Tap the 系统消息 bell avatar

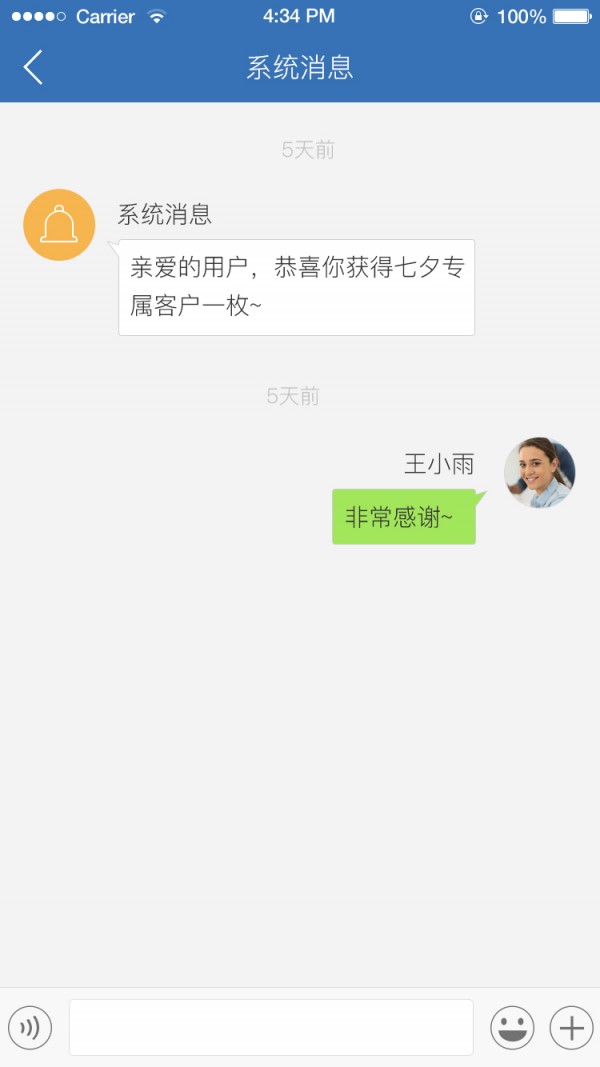coord(59,225)
